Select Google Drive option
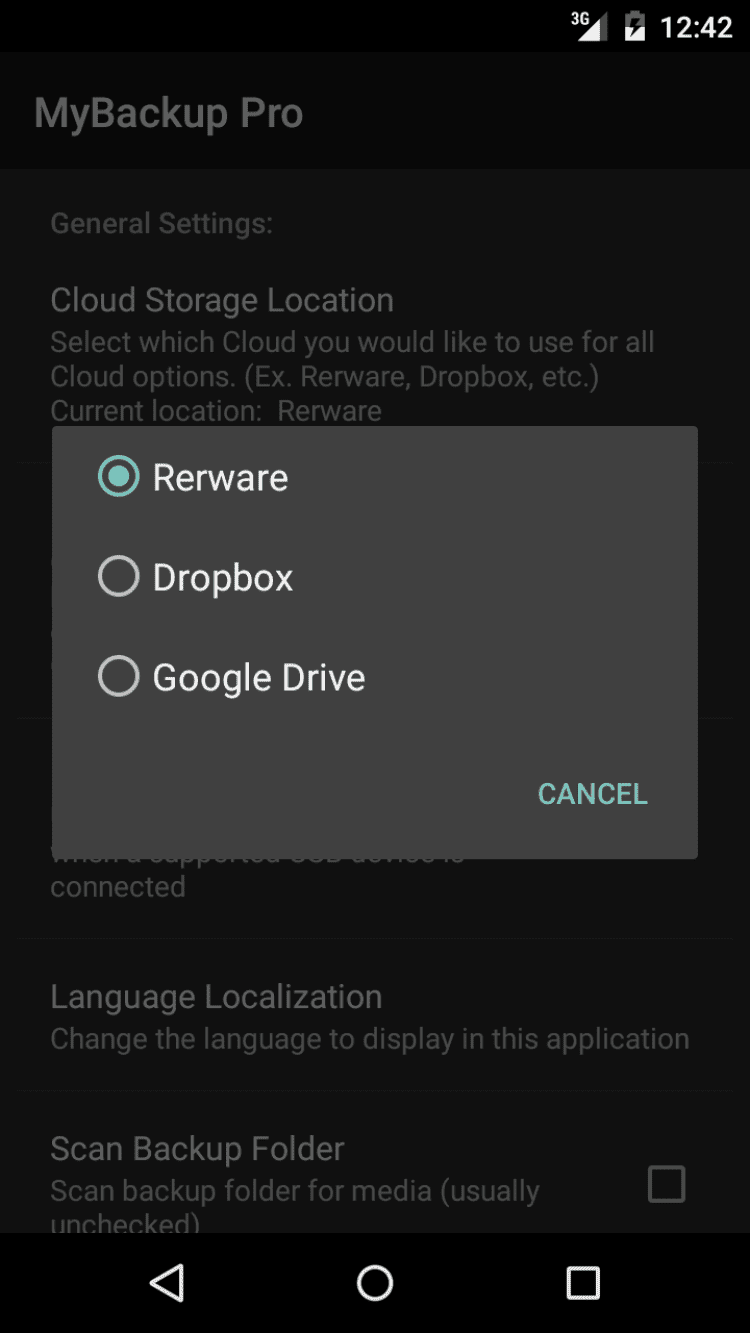750x1333 pixels. click(x=119, y=677)
